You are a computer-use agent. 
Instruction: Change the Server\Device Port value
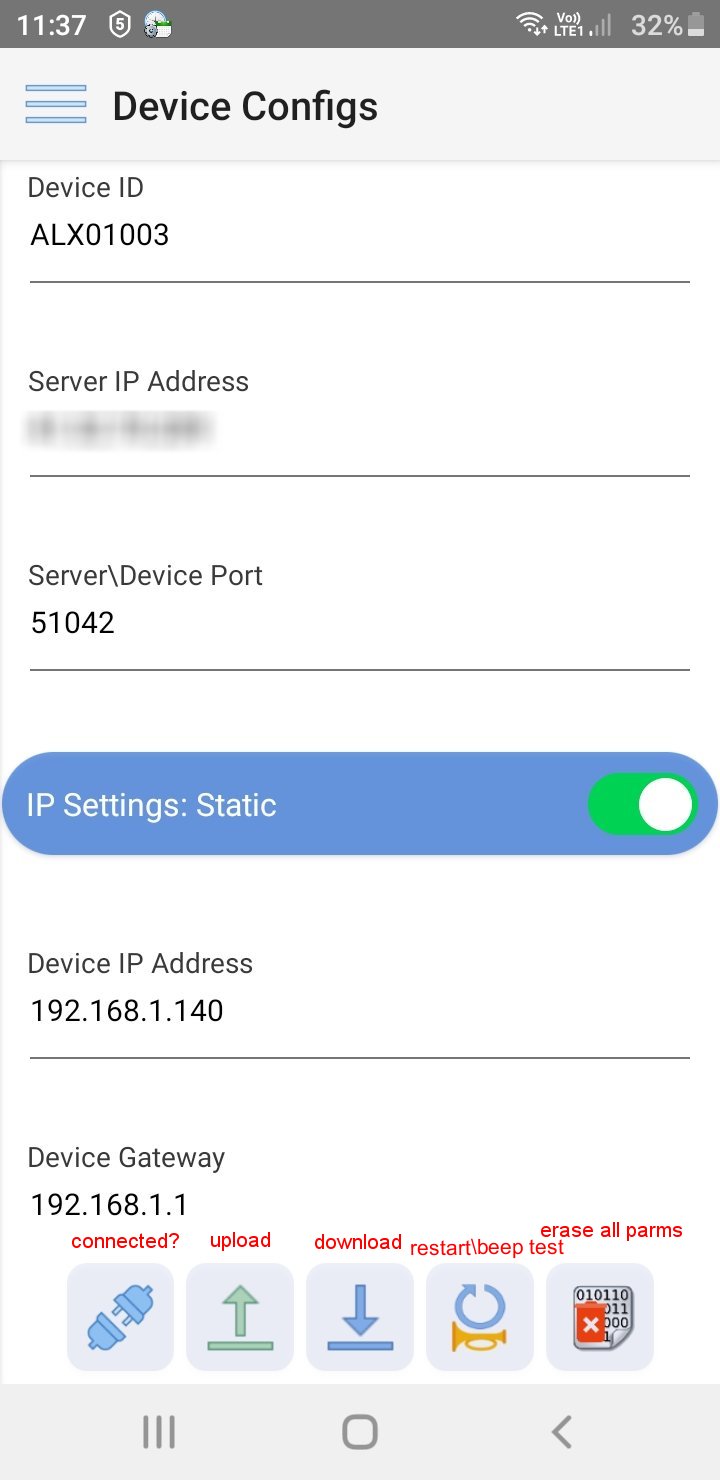click(x=360, y=623)
